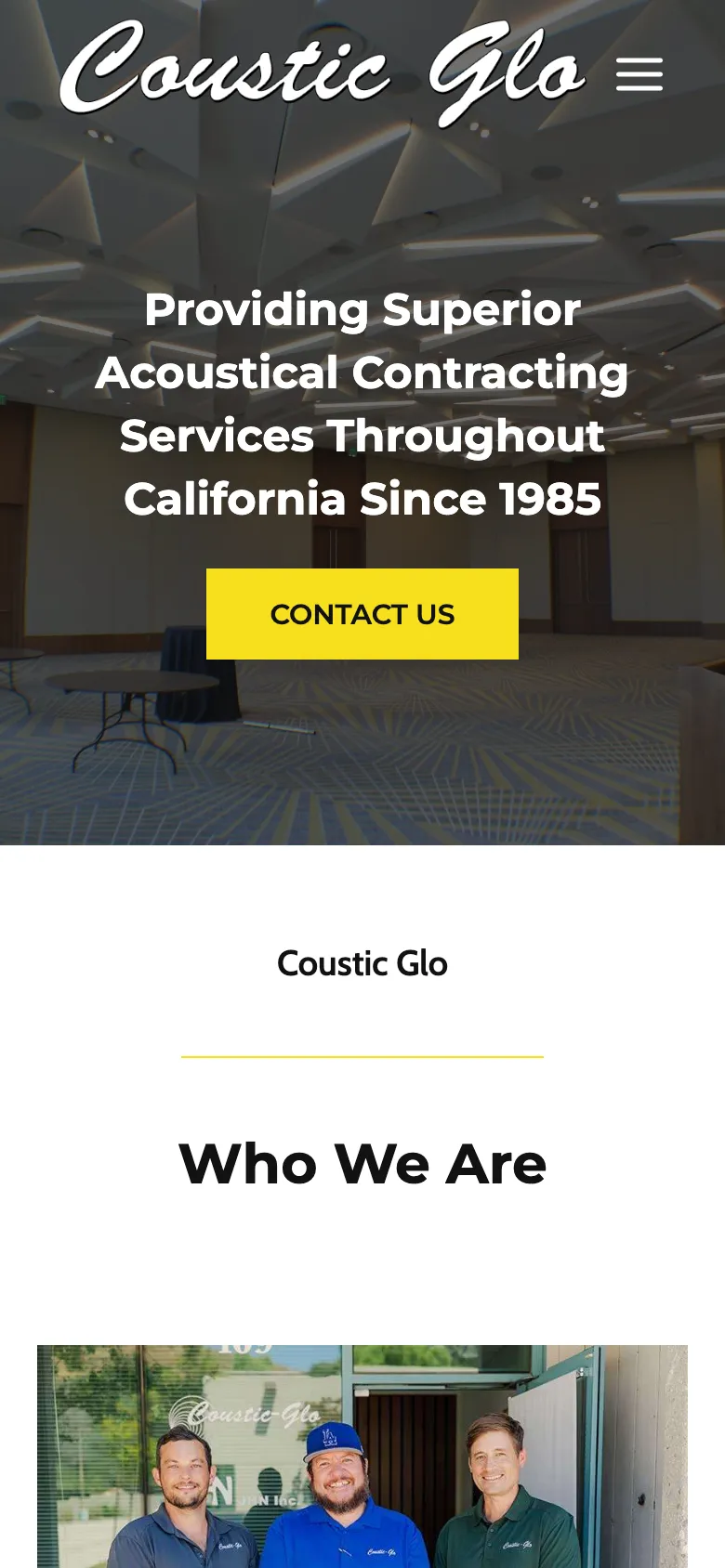
Task: Open navigation via the top-right menu icon
Action: click(x=639, y=74)
